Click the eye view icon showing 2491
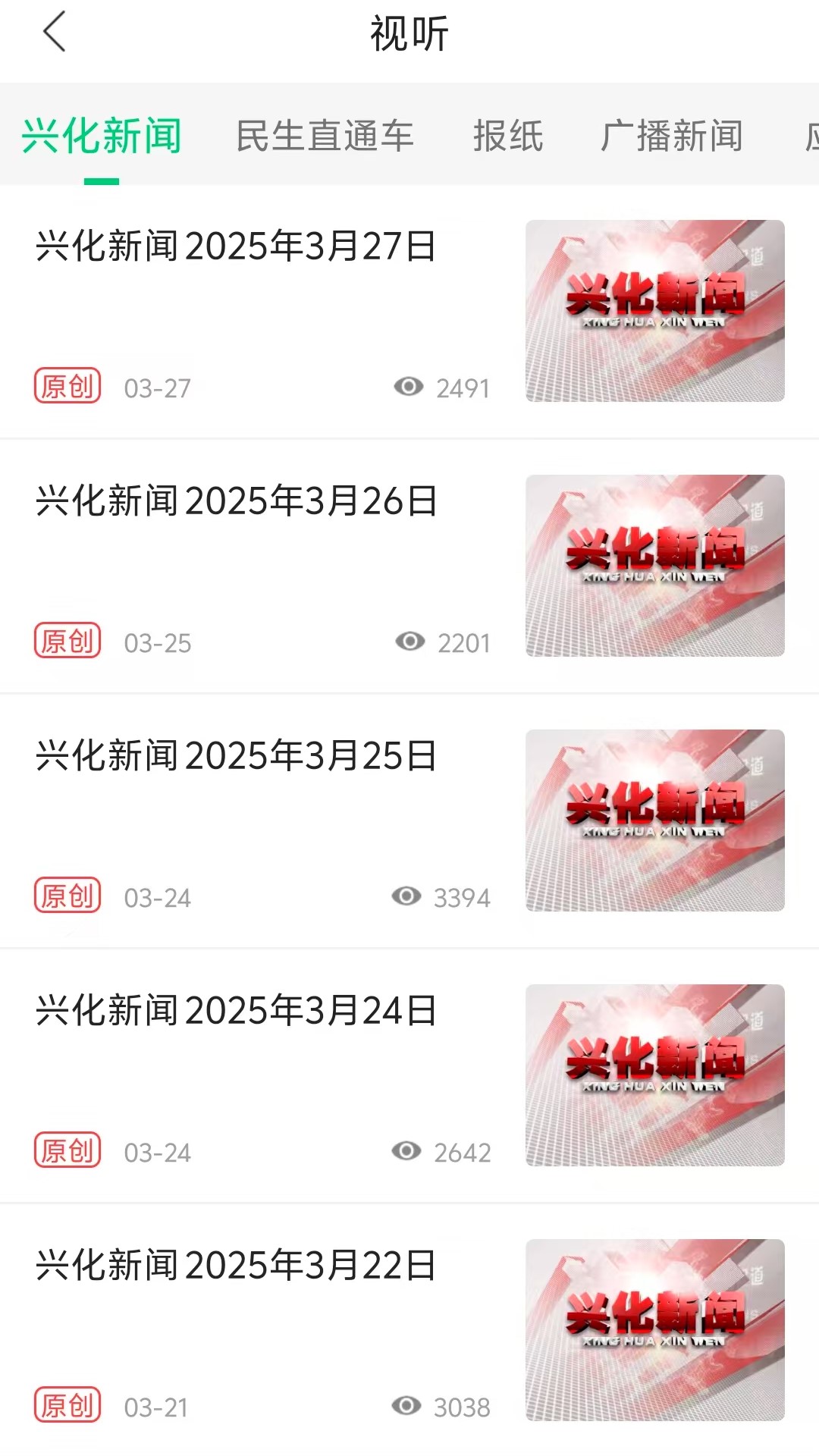 pyautogui.click(x=407, y=388)
